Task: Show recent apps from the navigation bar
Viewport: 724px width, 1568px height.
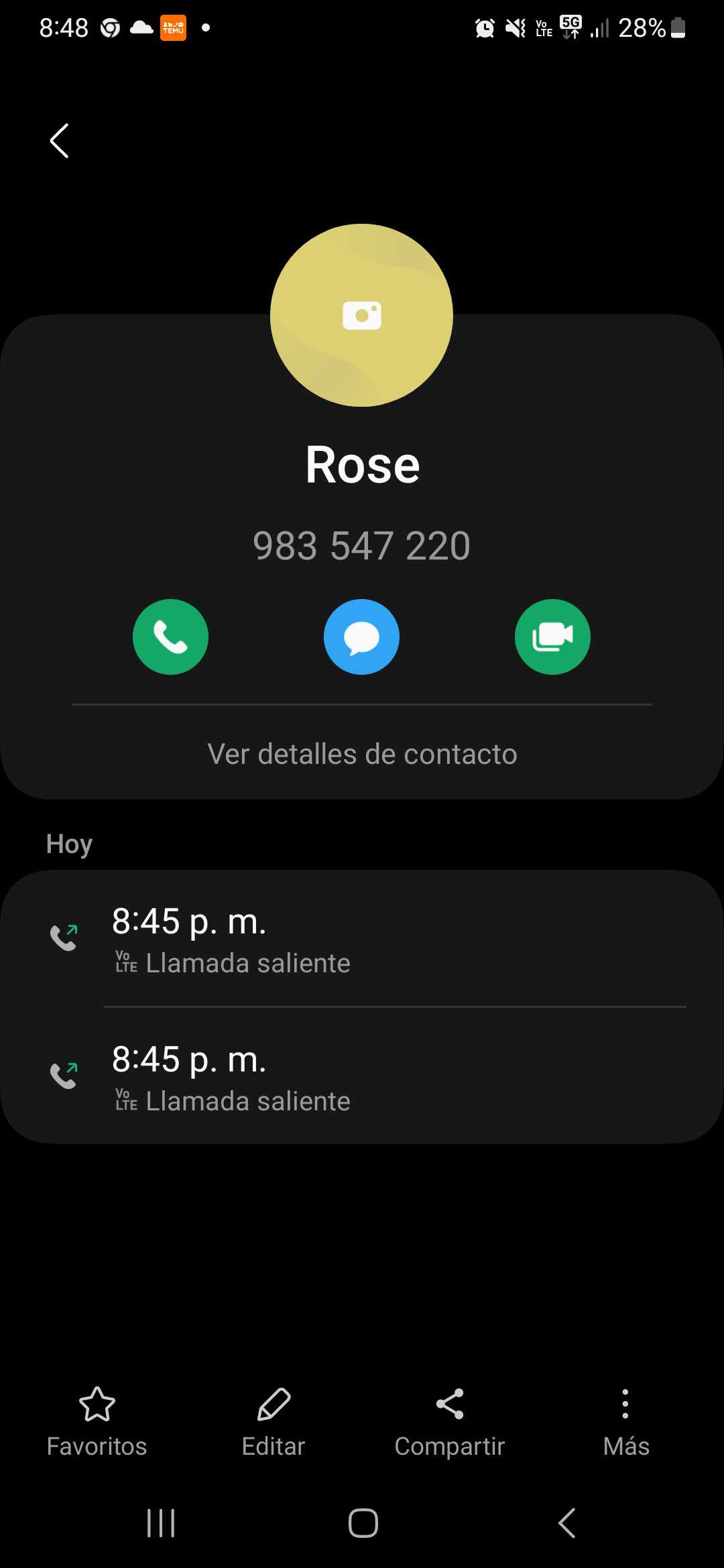Action: point(161,1523)
